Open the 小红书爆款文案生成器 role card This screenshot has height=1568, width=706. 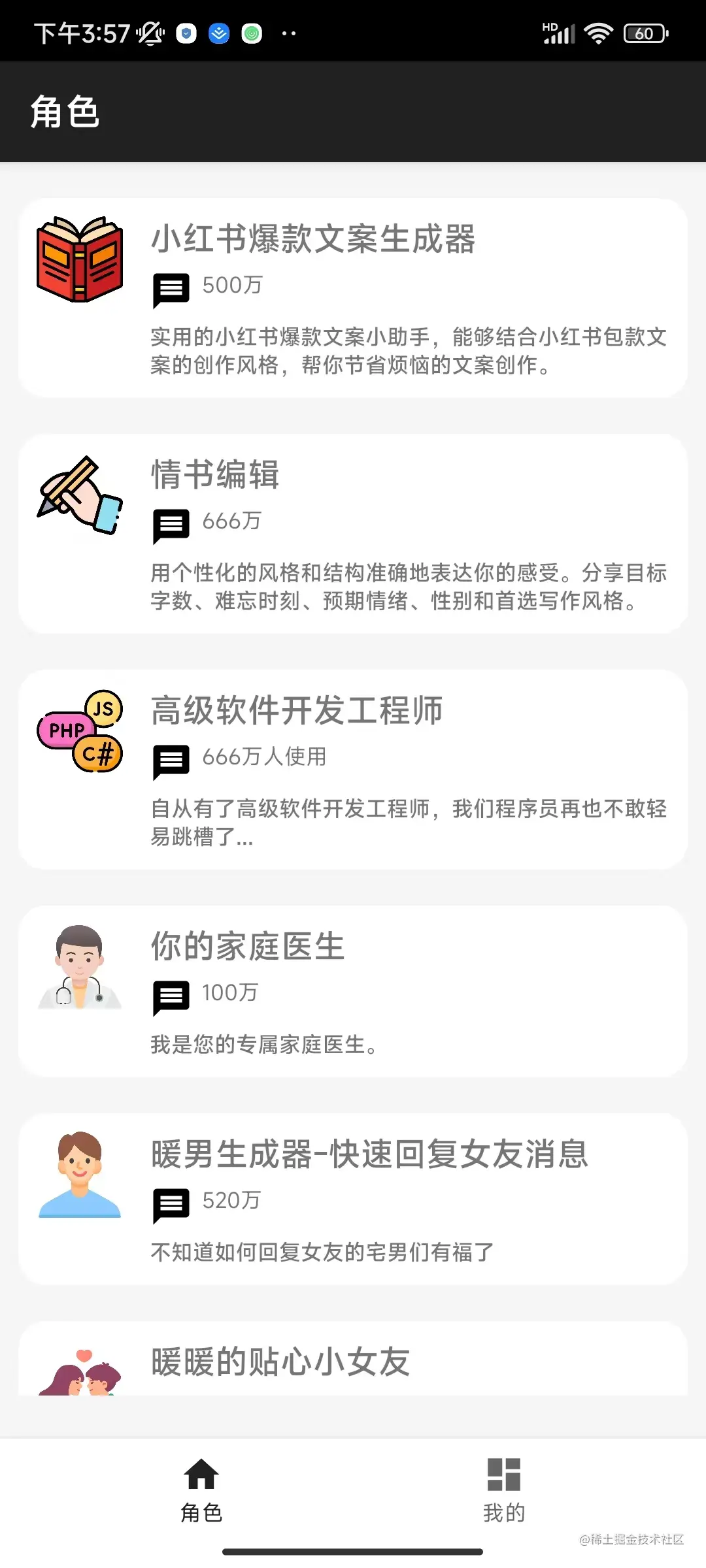(353, 298)
